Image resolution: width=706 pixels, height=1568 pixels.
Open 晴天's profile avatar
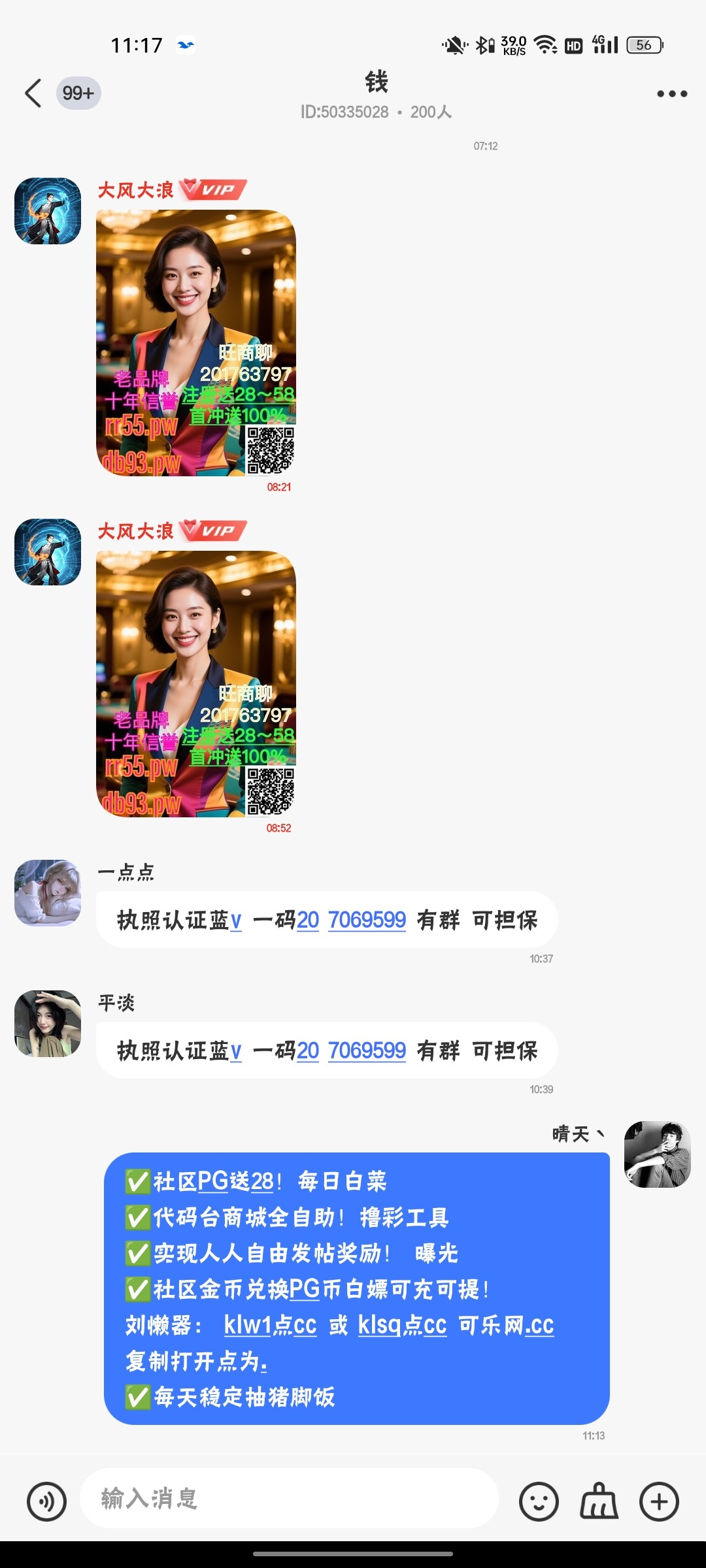click(x=657, y=1154)
